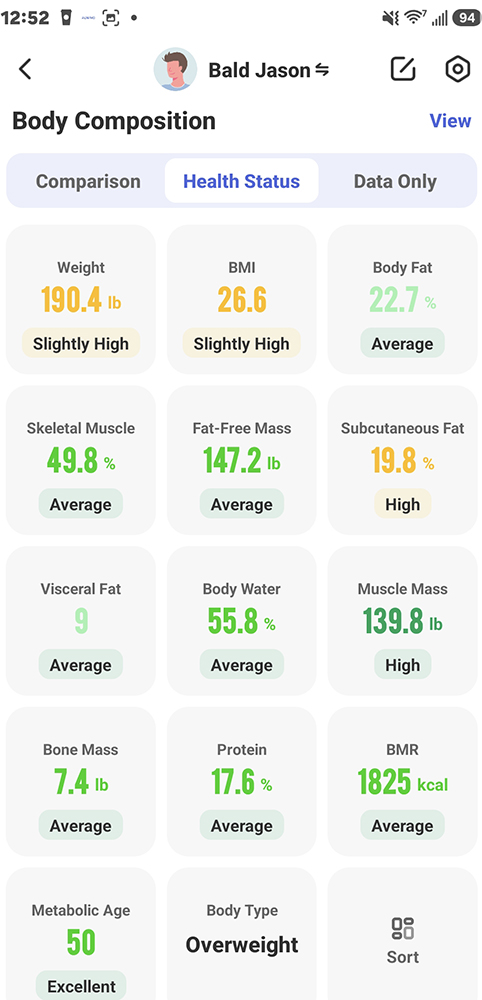Tap the View link beside Body Composition
The height and width of the screenshot is (1000, 482).
tap(450, 121)
